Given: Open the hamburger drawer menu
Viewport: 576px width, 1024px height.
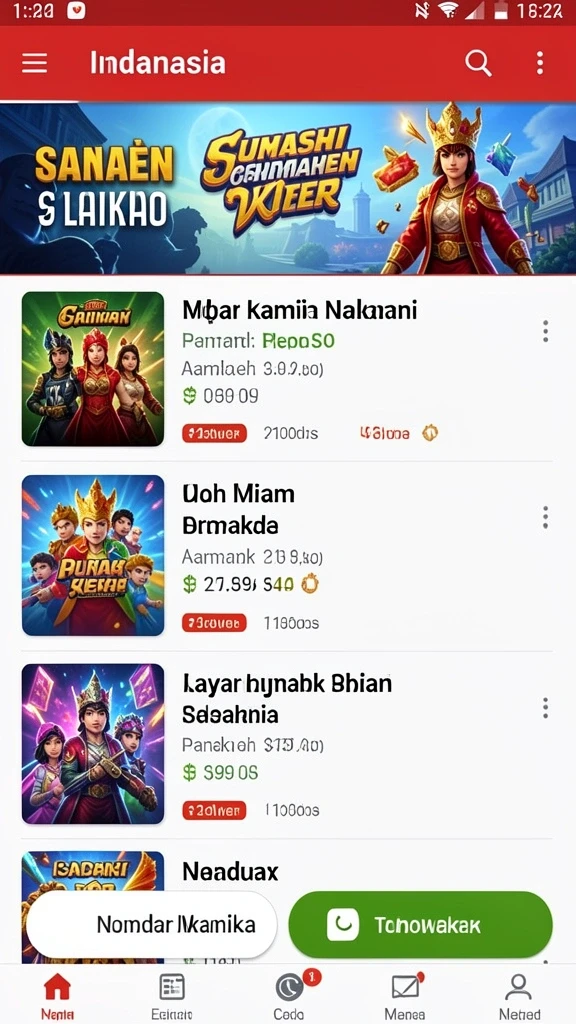Looking at the screenshot, I should click(x=35, y=63).
